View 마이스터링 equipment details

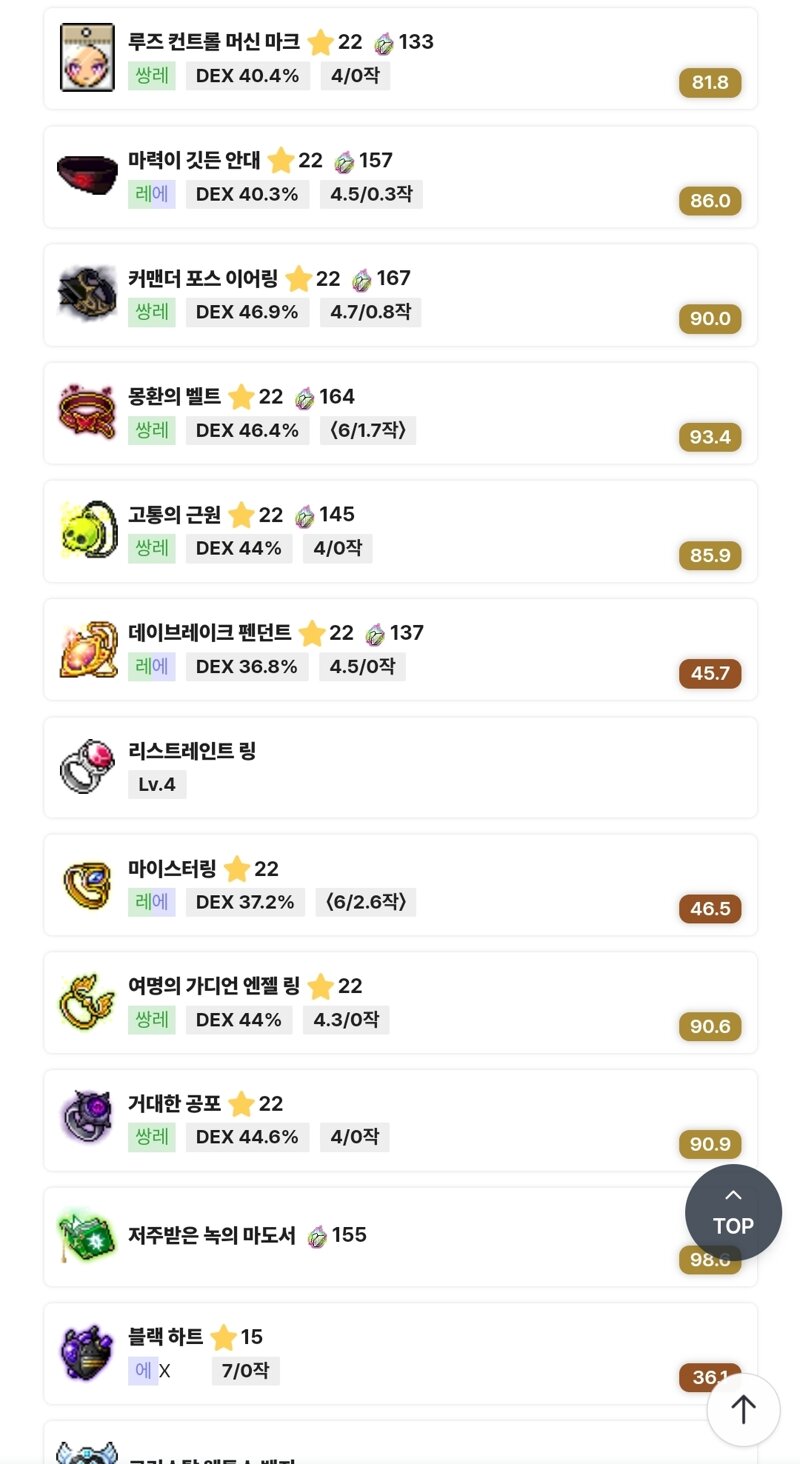tap(400, 885)
